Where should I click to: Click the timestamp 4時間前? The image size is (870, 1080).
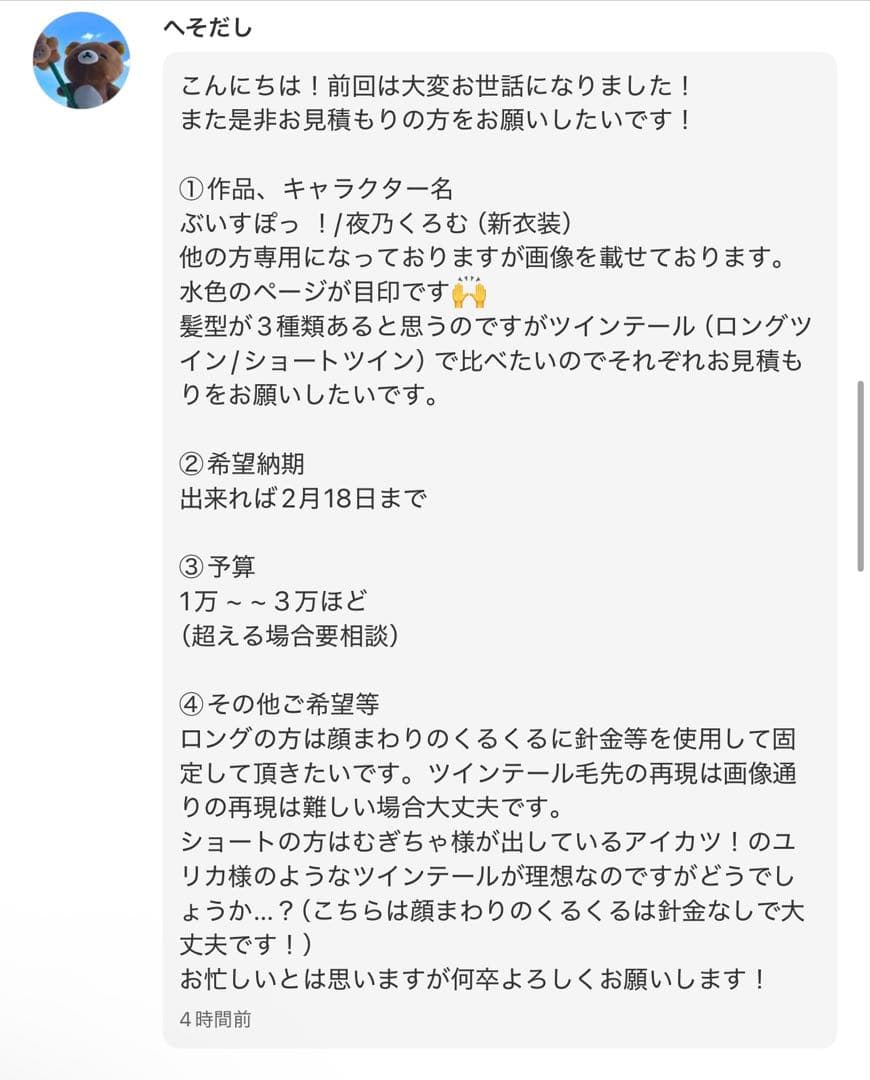point(213,1020)
